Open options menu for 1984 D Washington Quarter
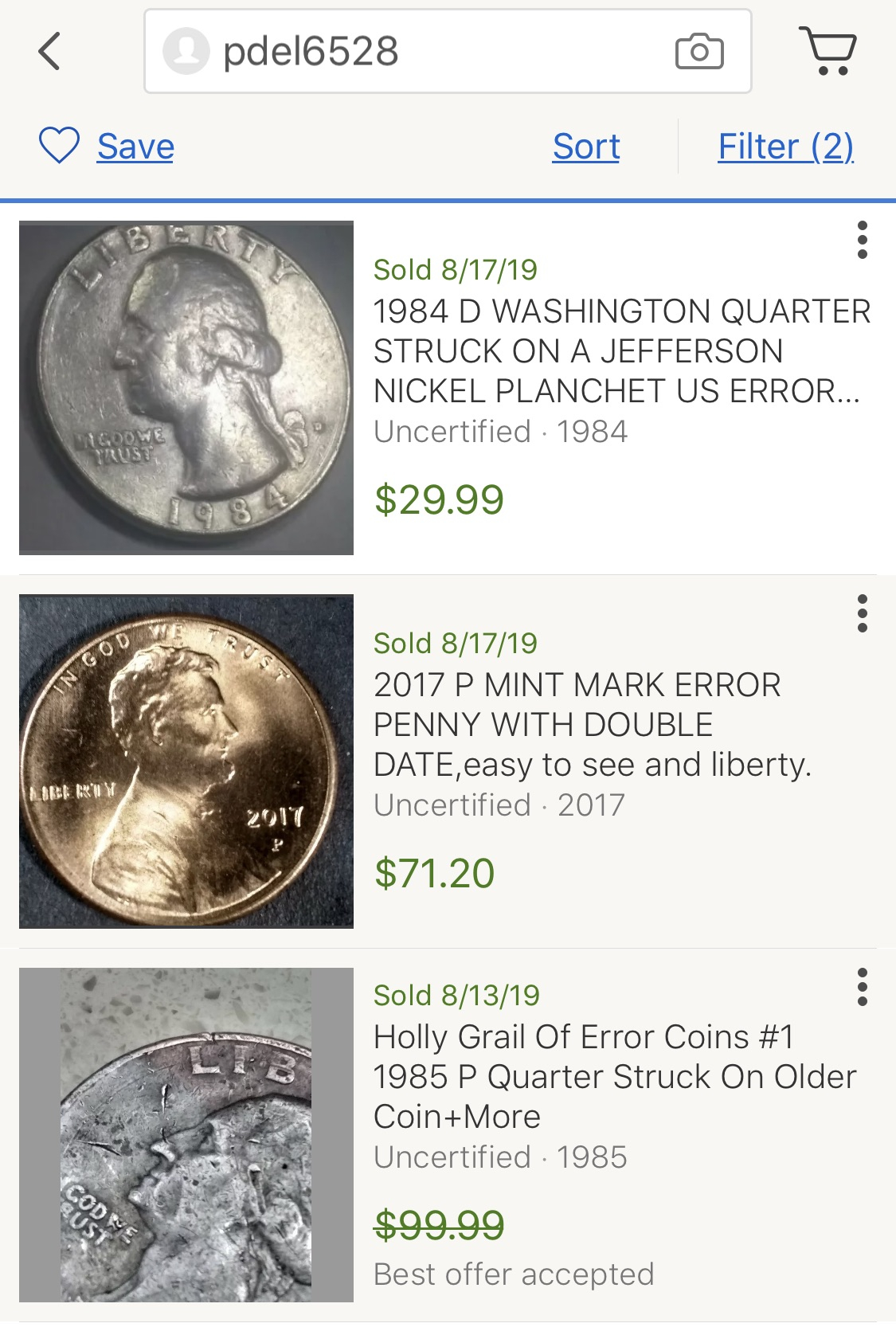 (862, 240)
